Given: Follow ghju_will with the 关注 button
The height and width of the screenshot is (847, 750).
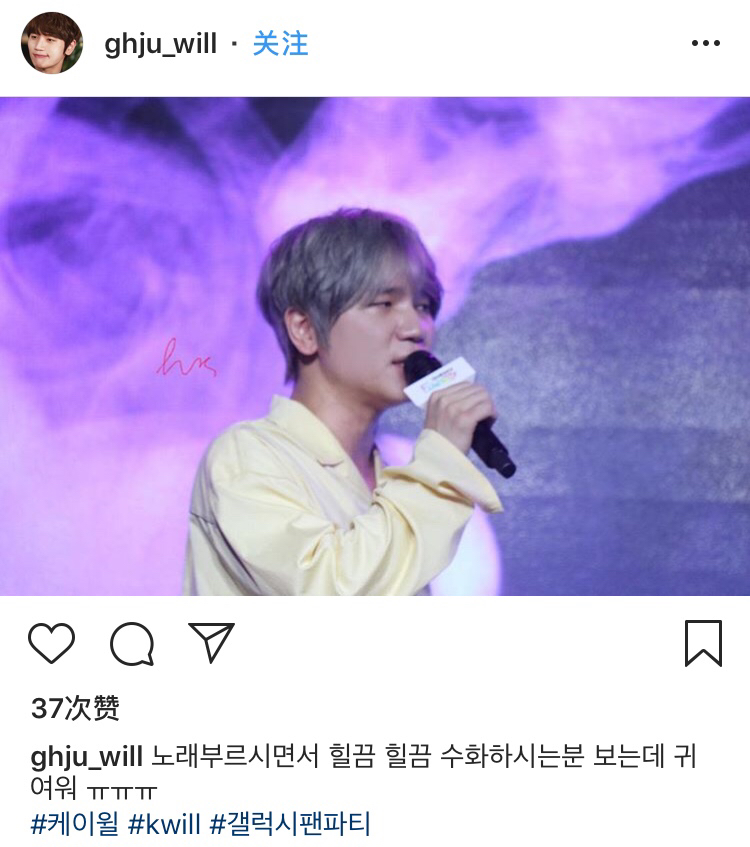Looking at the screenshot, I should coord(280,44).
